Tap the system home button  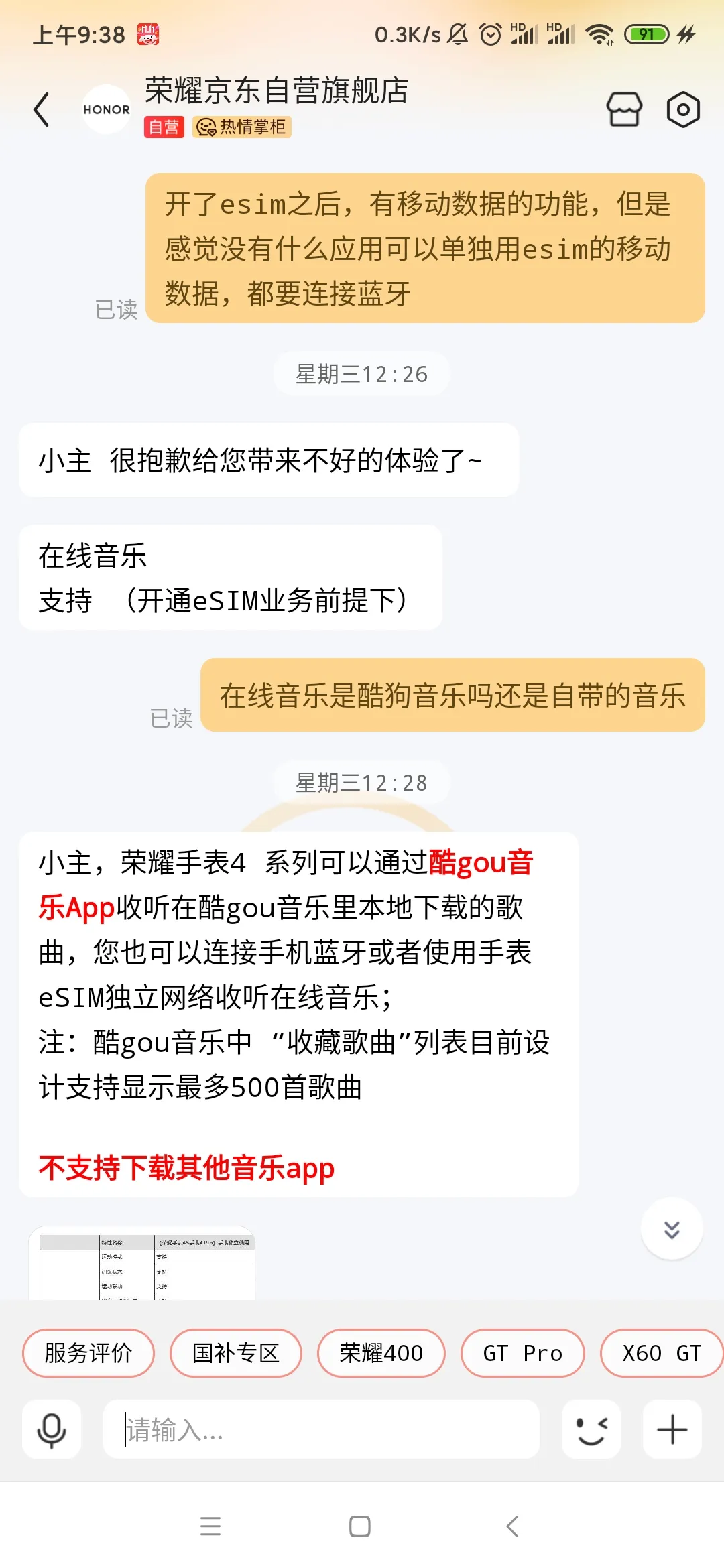[360, 1526]
